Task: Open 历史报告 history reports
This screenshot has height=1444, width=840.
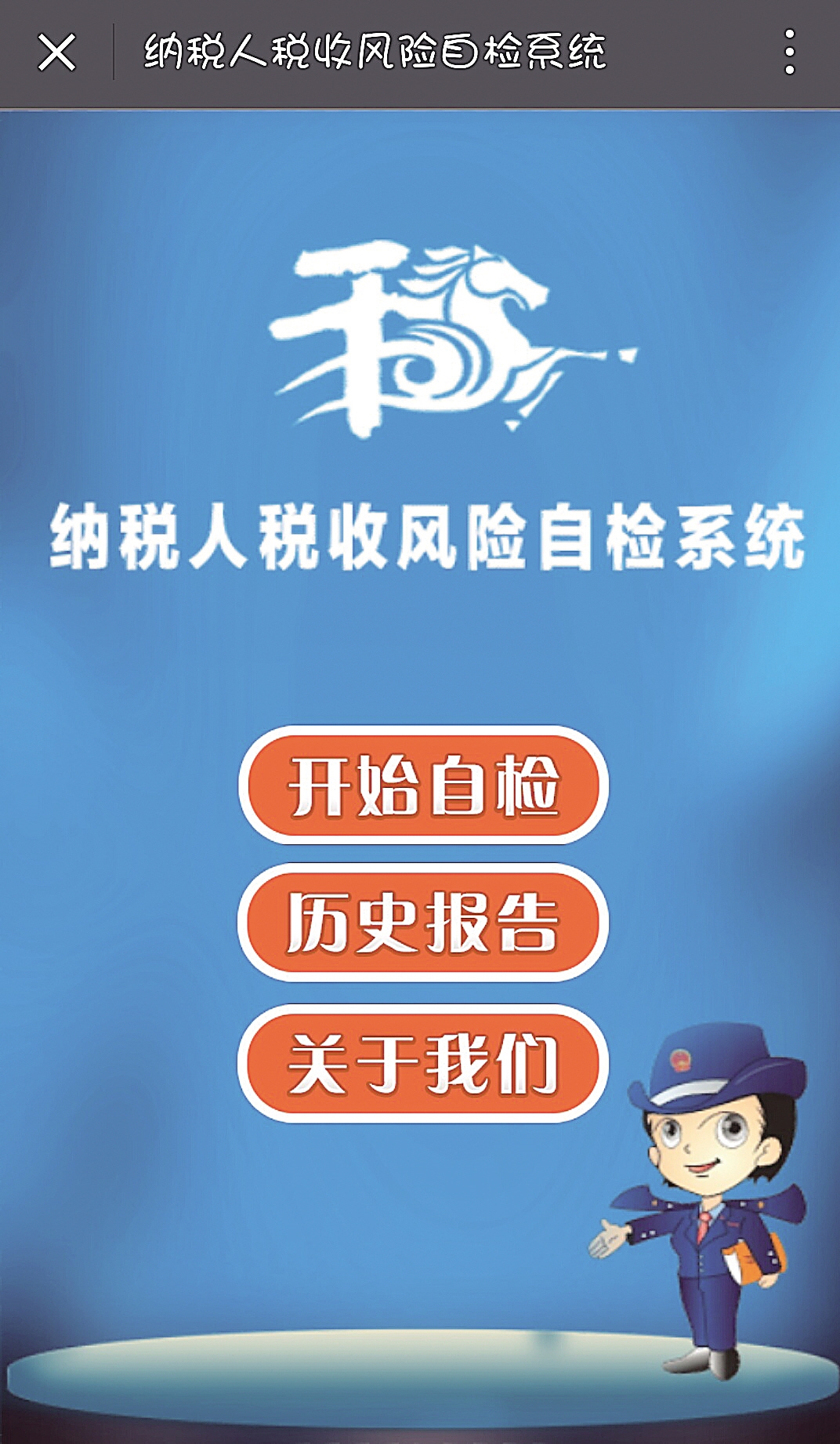Action: pos(423,923)
